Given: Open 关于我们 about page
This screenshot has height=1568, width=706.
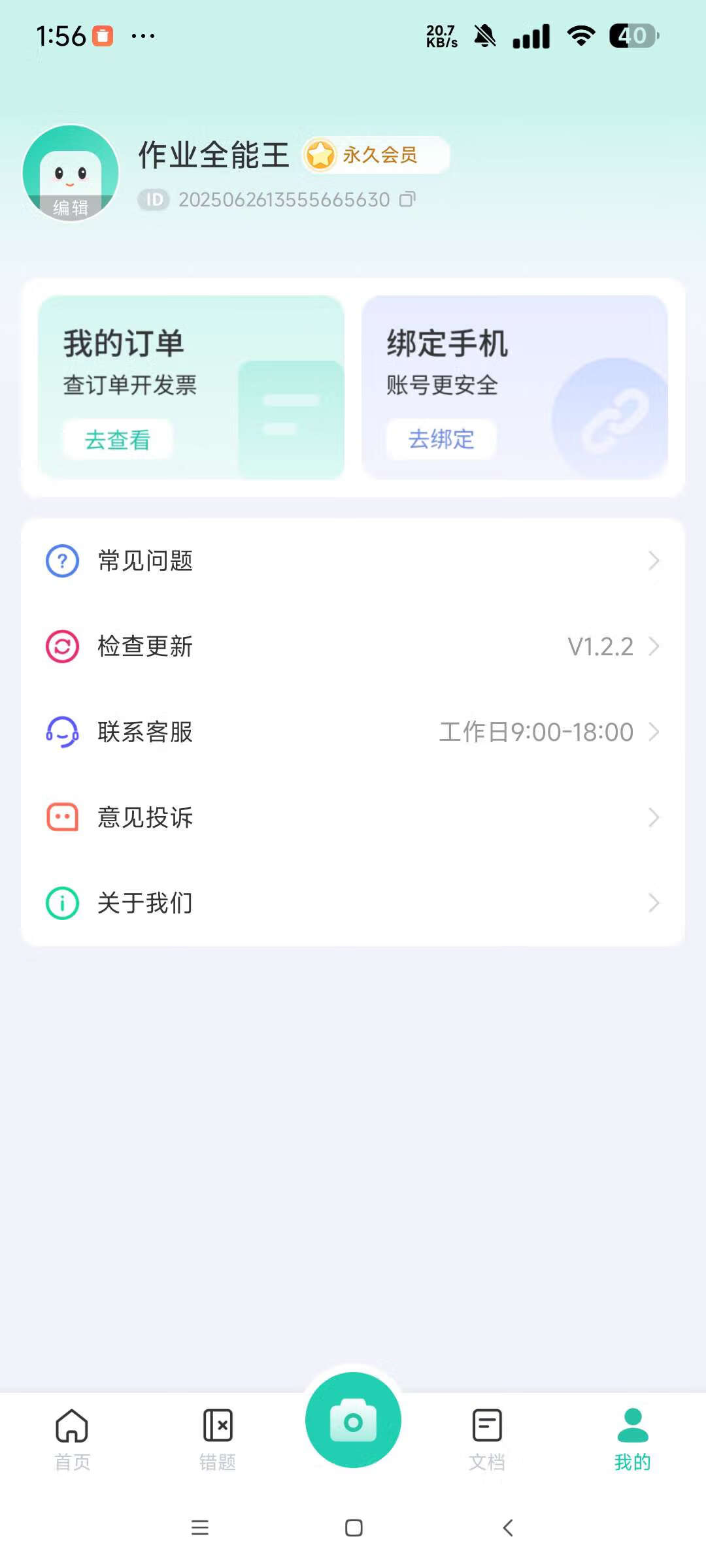Looking at the screenshot, I should (x=353, y=903).
